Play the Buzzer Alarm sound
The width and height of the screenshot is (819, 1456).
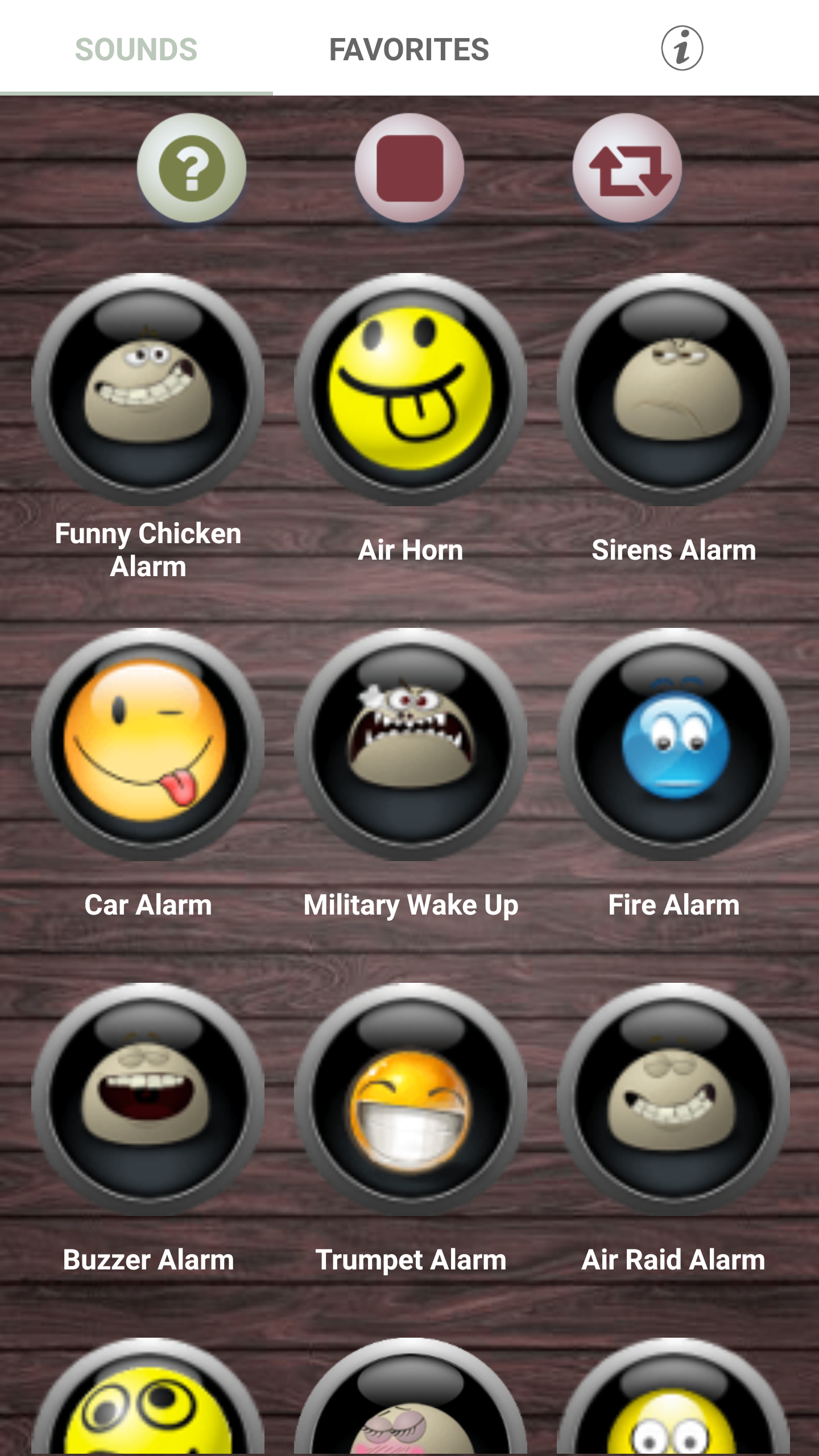[148, 1099]
